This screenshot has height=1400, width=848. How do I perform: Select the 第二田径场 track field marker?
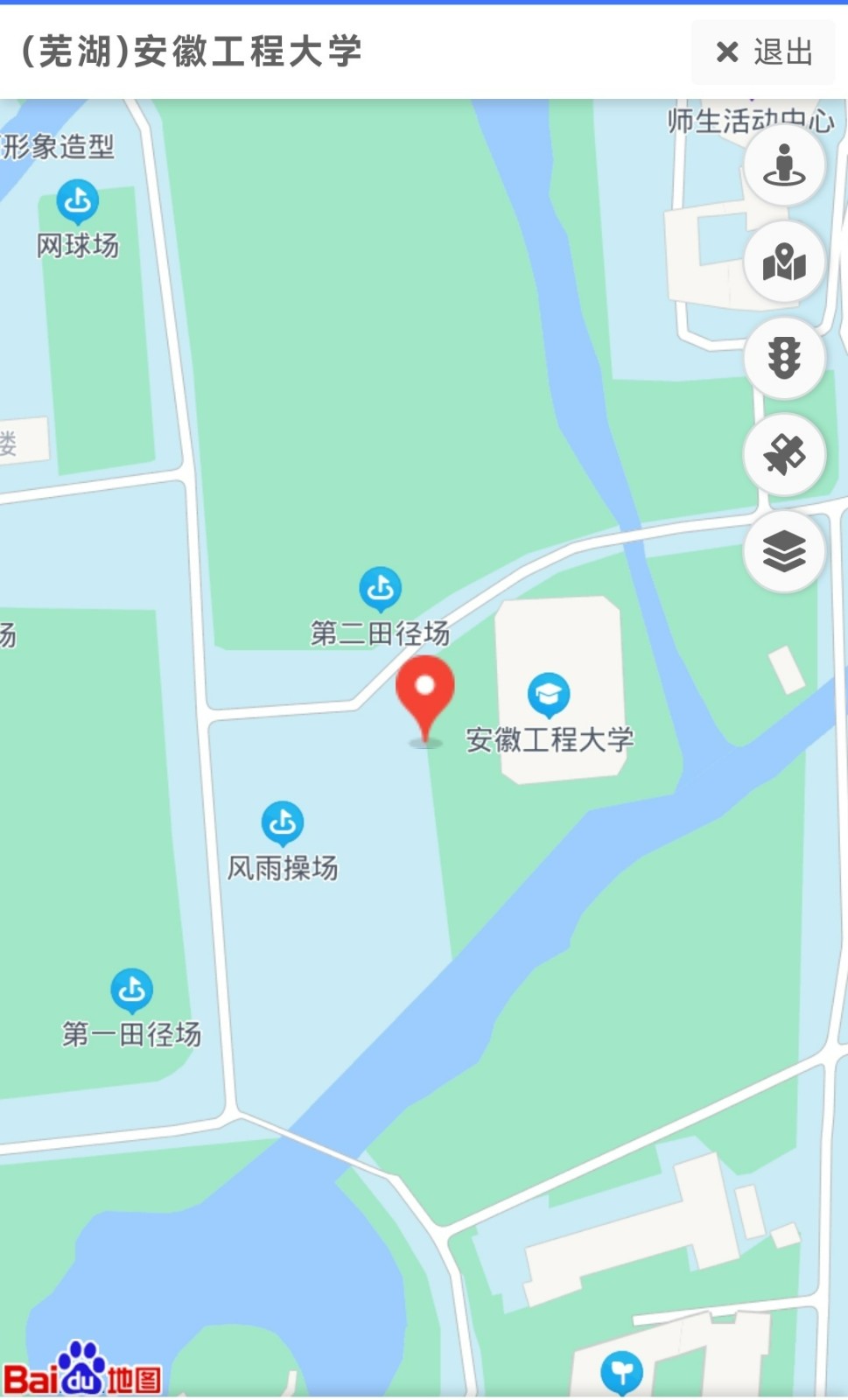(382, 588)
